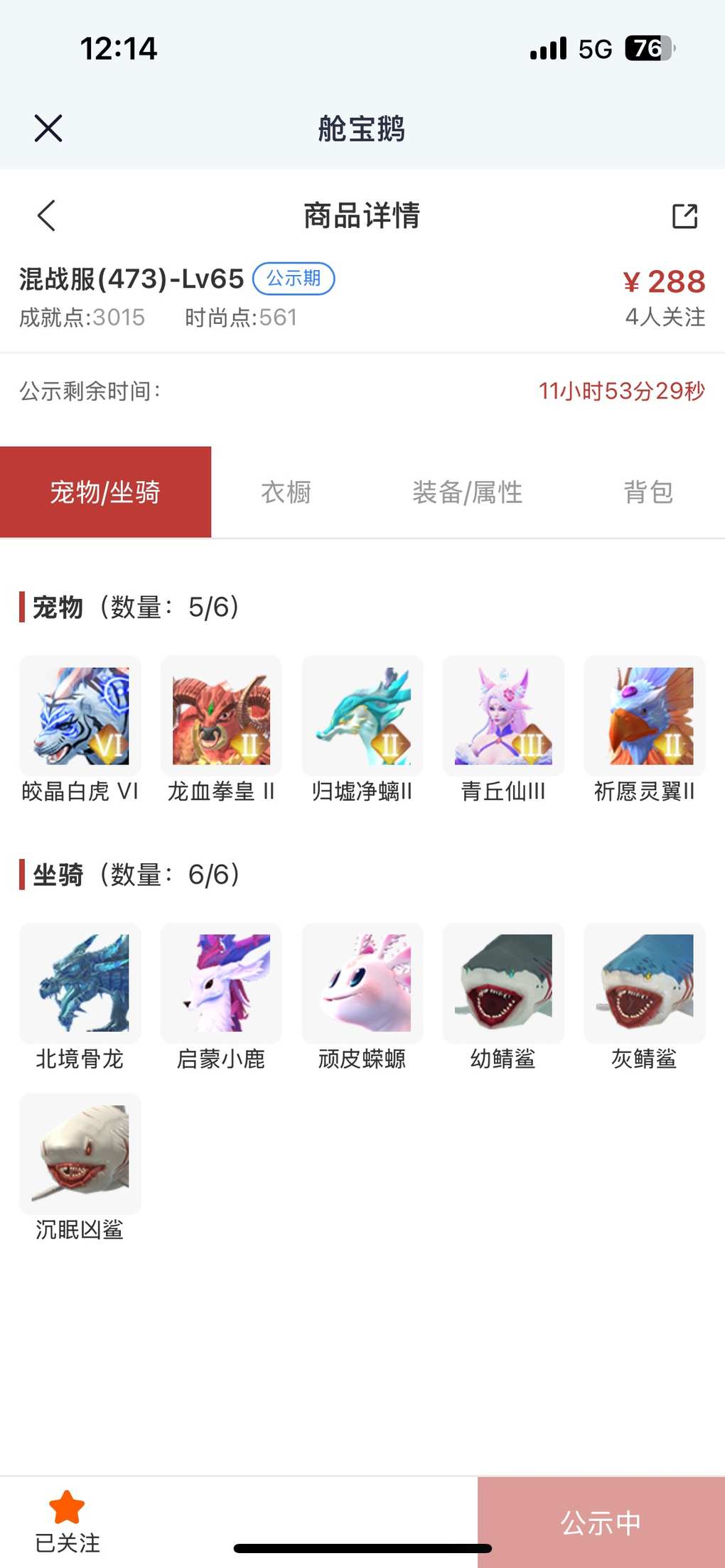The image size is (725, 1568).
Task: Open the 龙血拳皇 II pet
Action: [221, 716]
